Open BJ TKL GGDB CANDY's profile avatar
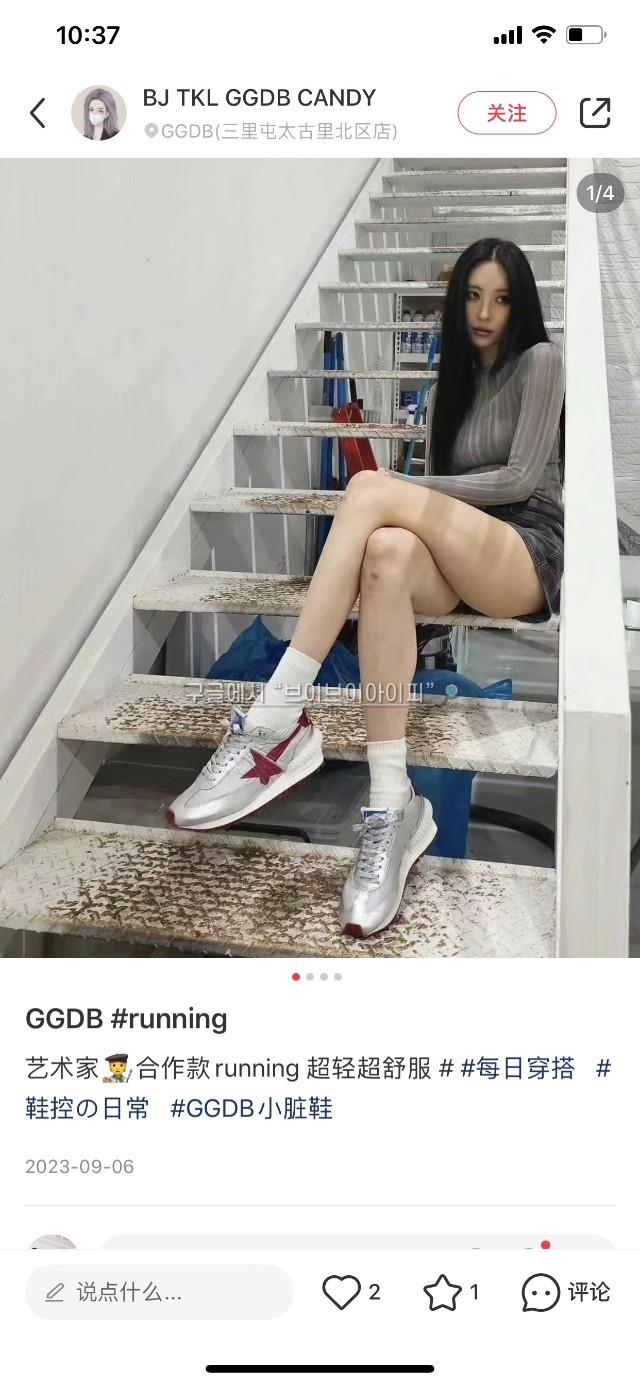Image resolution: width=640 pixels, height=1385 pixels. click(x=98, y=113)
